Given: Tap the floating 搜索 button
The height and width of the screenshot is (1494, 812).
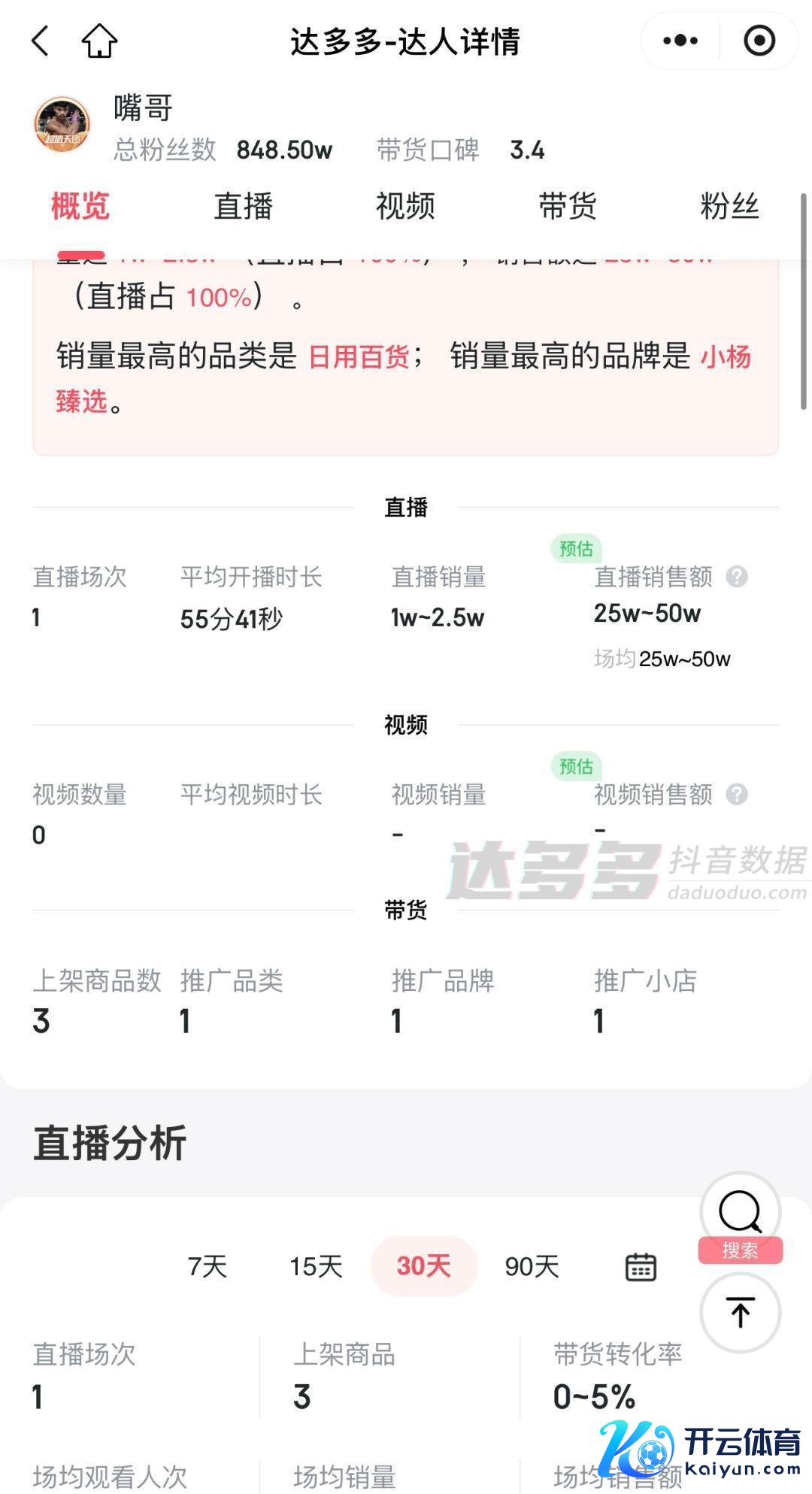Looking at the screenshot, I should click(741, 1218).
